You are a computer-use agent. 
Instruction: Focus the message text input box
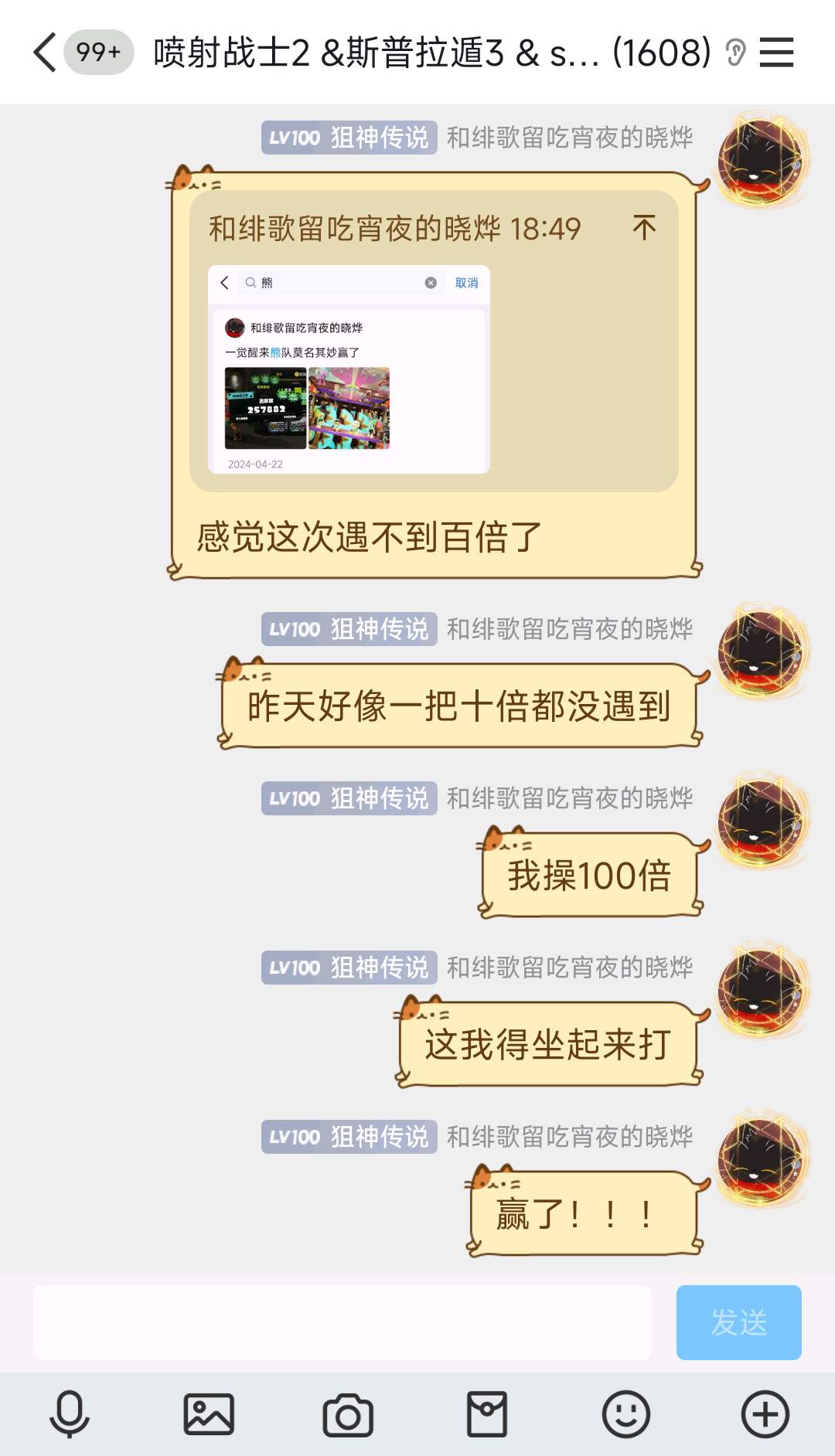[x=342, y=1322]
